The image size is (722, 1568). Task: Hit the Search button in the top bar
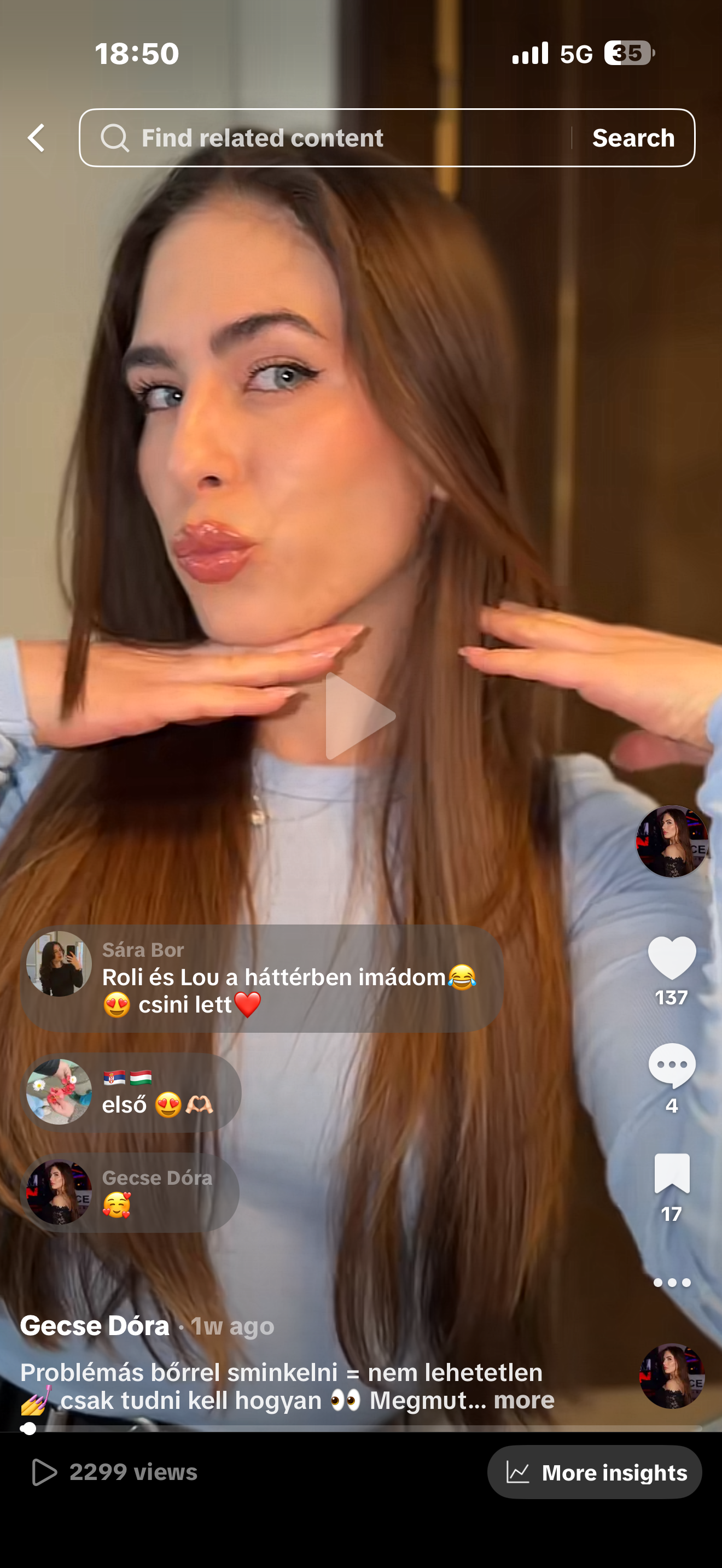[x=633, y=138]
